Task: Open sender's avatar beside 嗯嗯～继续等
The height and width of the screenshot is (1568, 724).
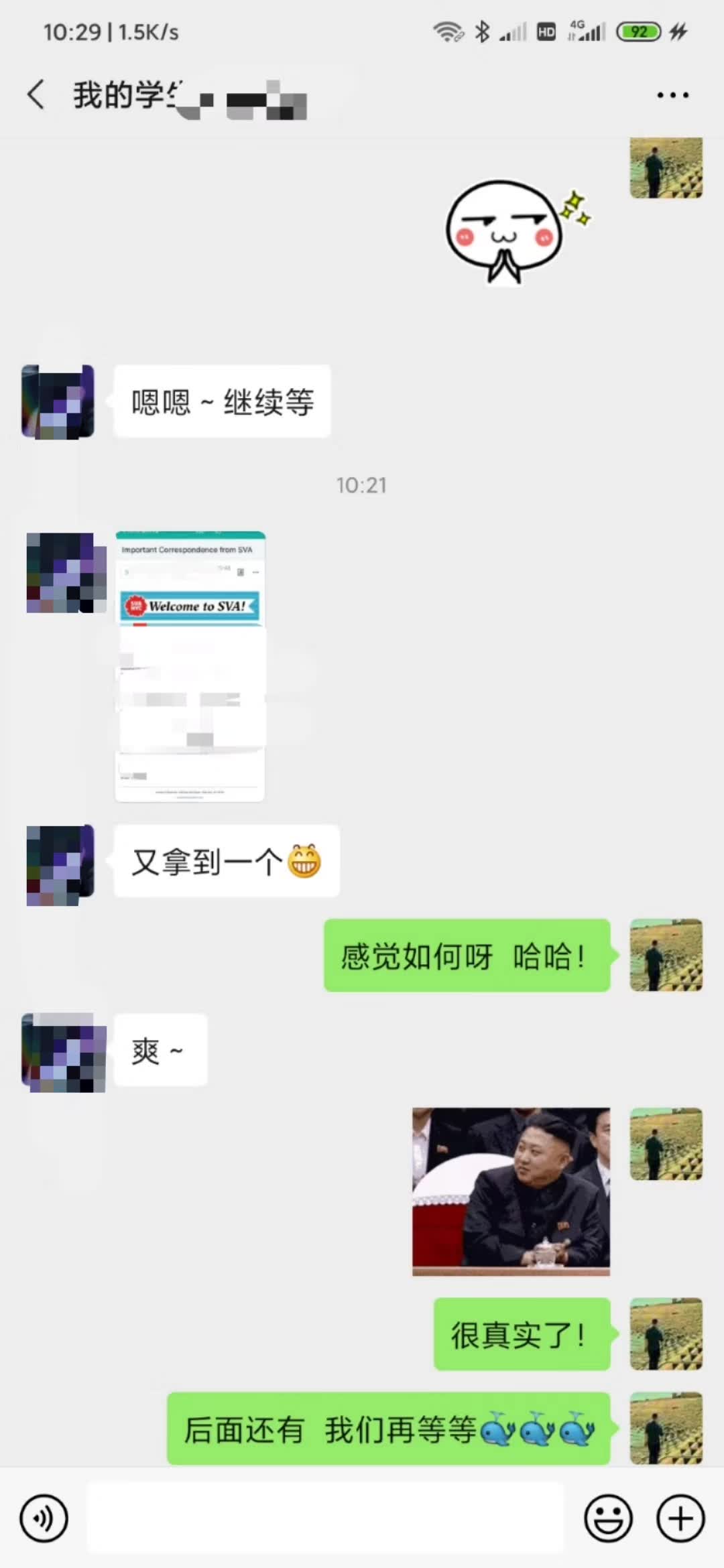Action: 58,402
